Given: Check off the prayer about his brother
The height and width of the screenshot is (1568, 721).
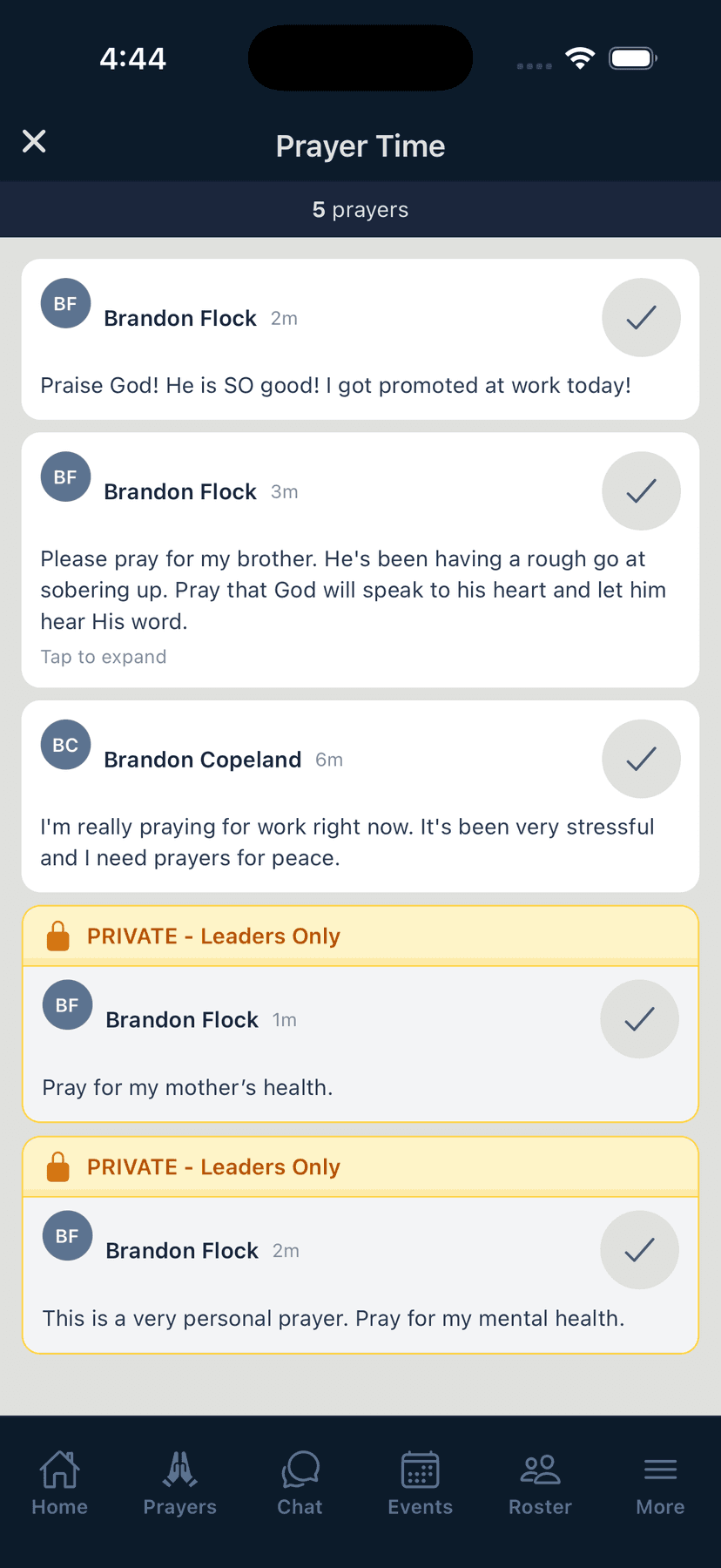Looking at the screenshot, I should click(641, 490).
